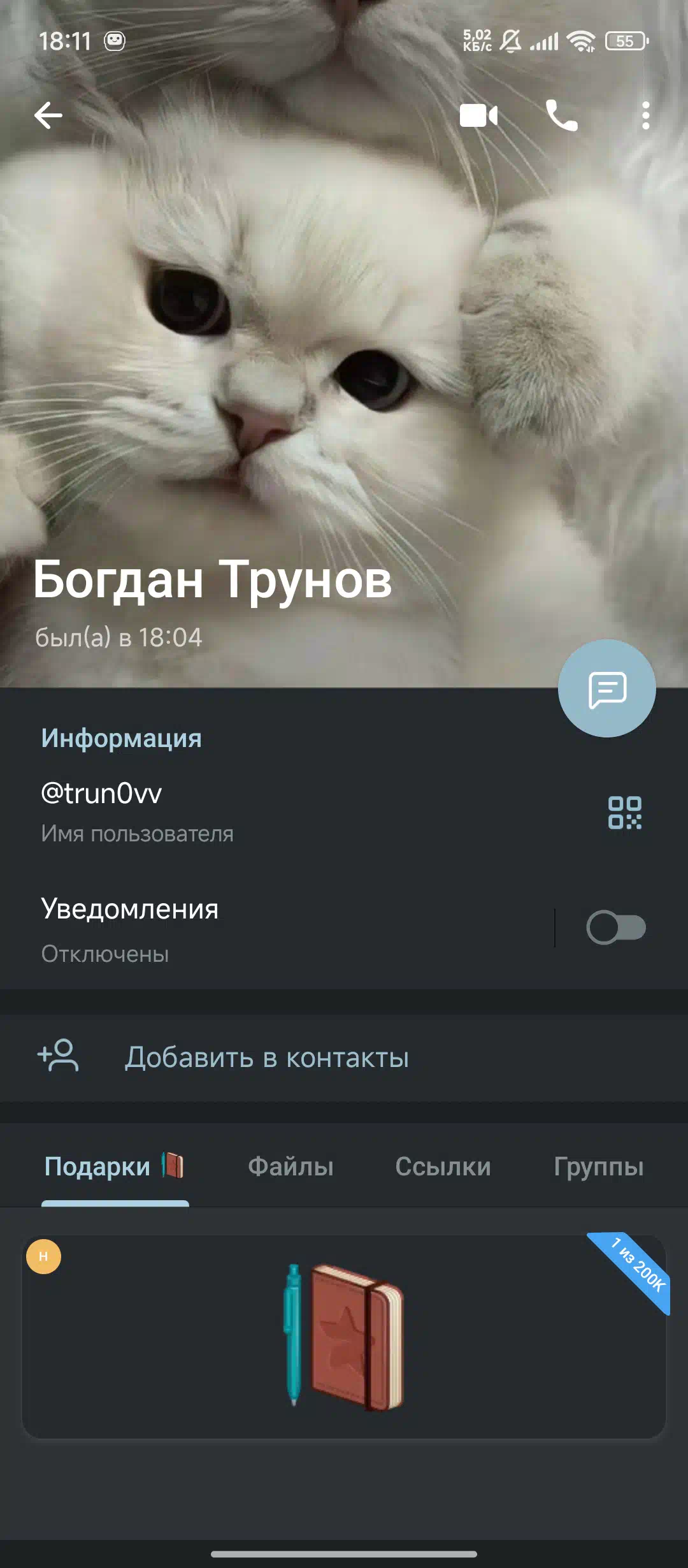Open chat via the message floating button
Image resolution: width=688 pixels, height=1568 pixels.
click(x=607, y=688)
